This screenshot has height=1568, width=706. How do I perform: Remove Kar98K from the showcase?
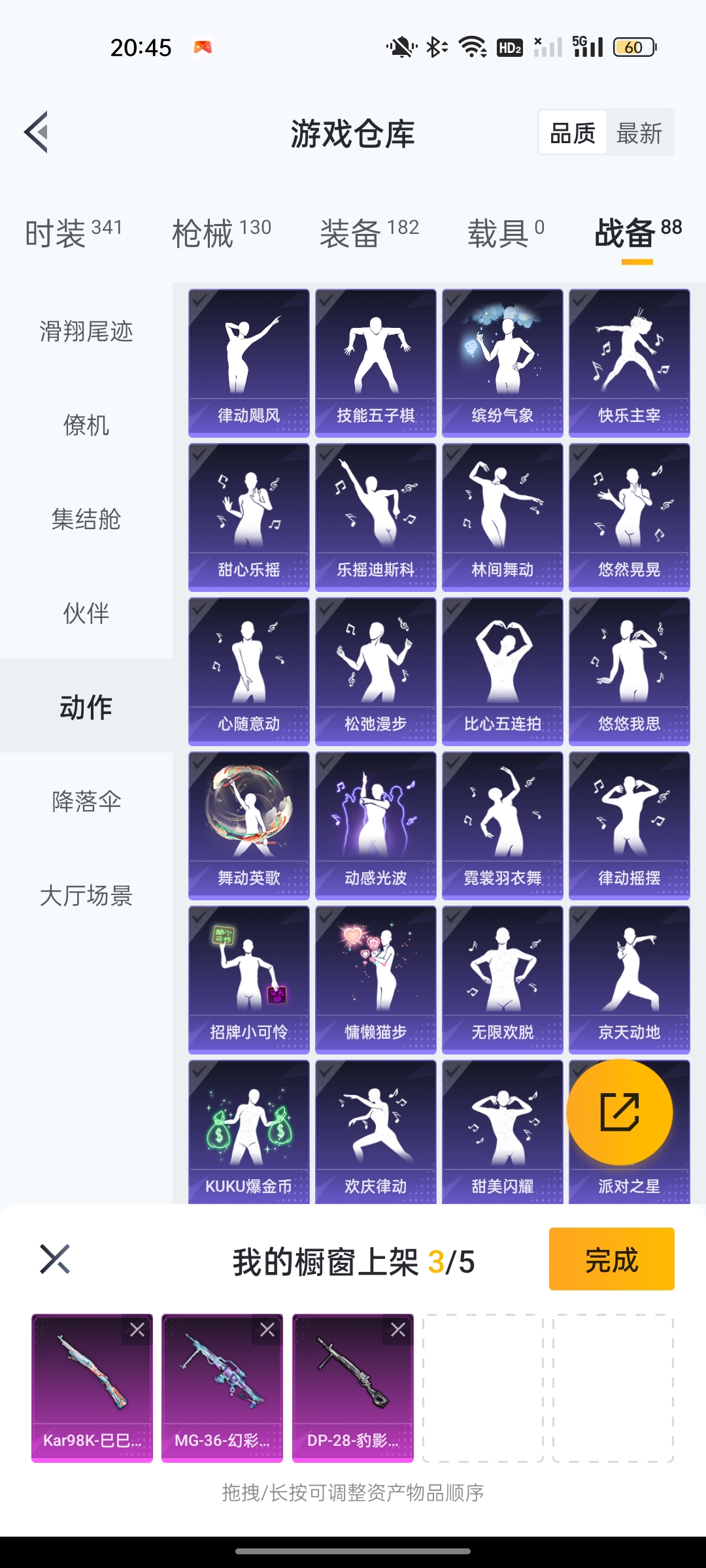click(x=137, y=1330)
